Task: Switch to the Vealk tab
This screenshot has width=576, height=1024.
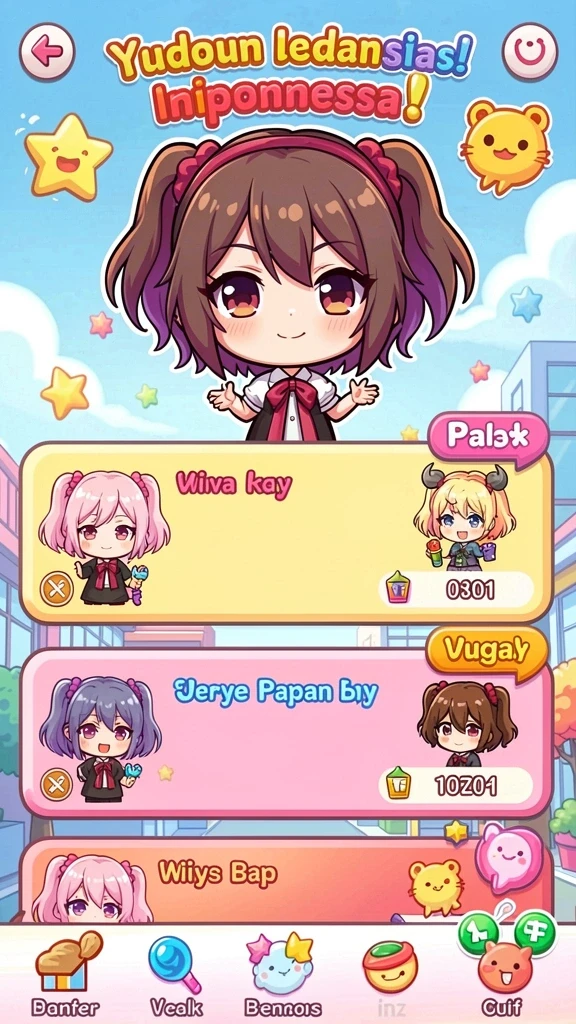Action: tap(176, 974)
